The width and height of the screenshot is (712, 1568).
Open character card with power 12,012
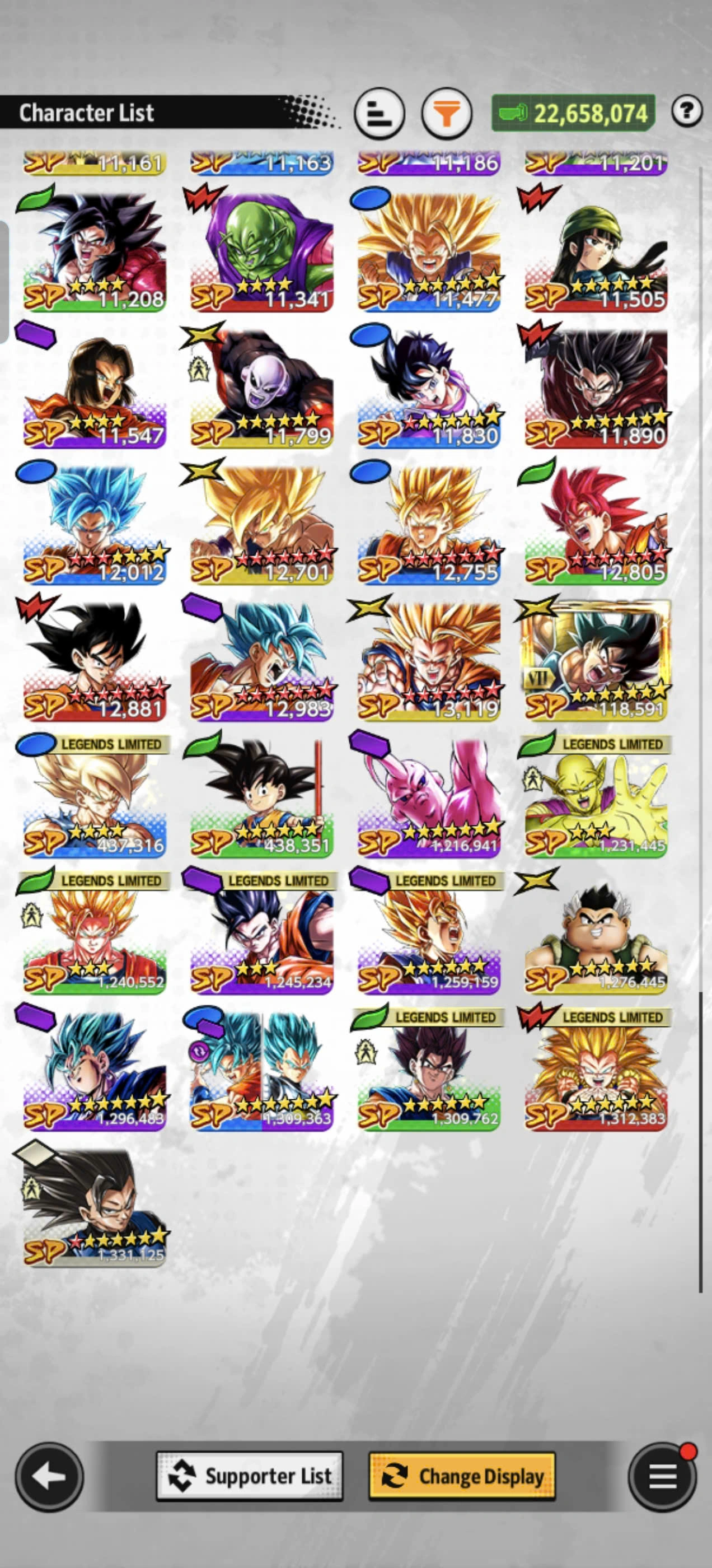coord(95,524)
